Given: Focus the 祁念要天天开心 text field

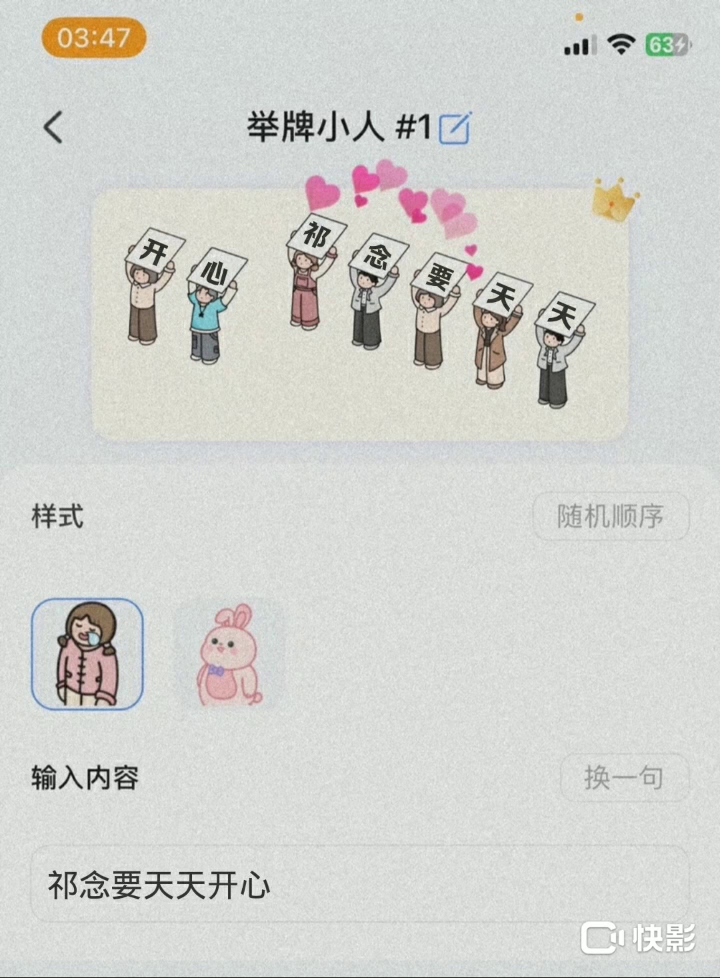Looking at the screenshot, I should [x=360, y=884].
